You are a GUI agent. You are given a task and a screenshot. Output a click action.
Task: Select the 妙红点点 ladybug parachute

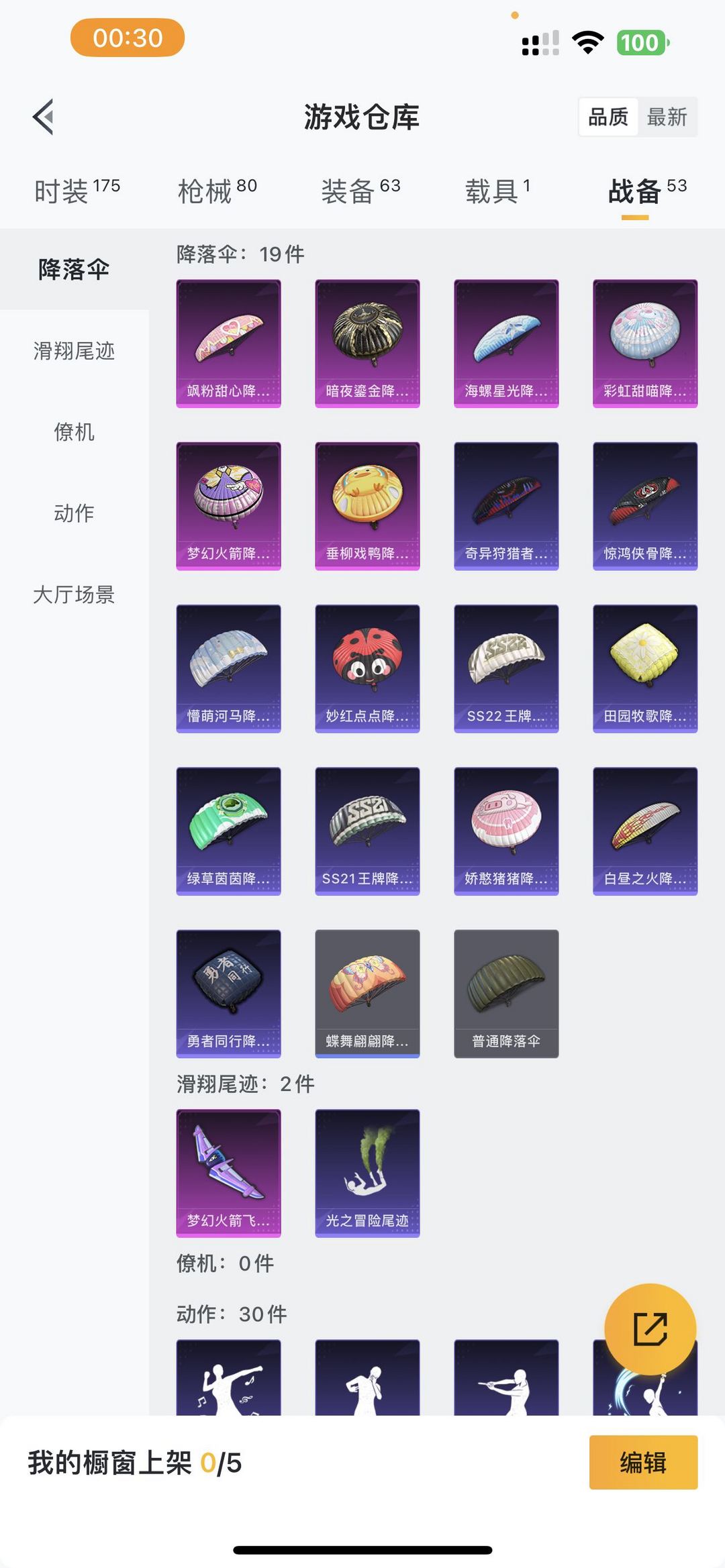[367, 668]
